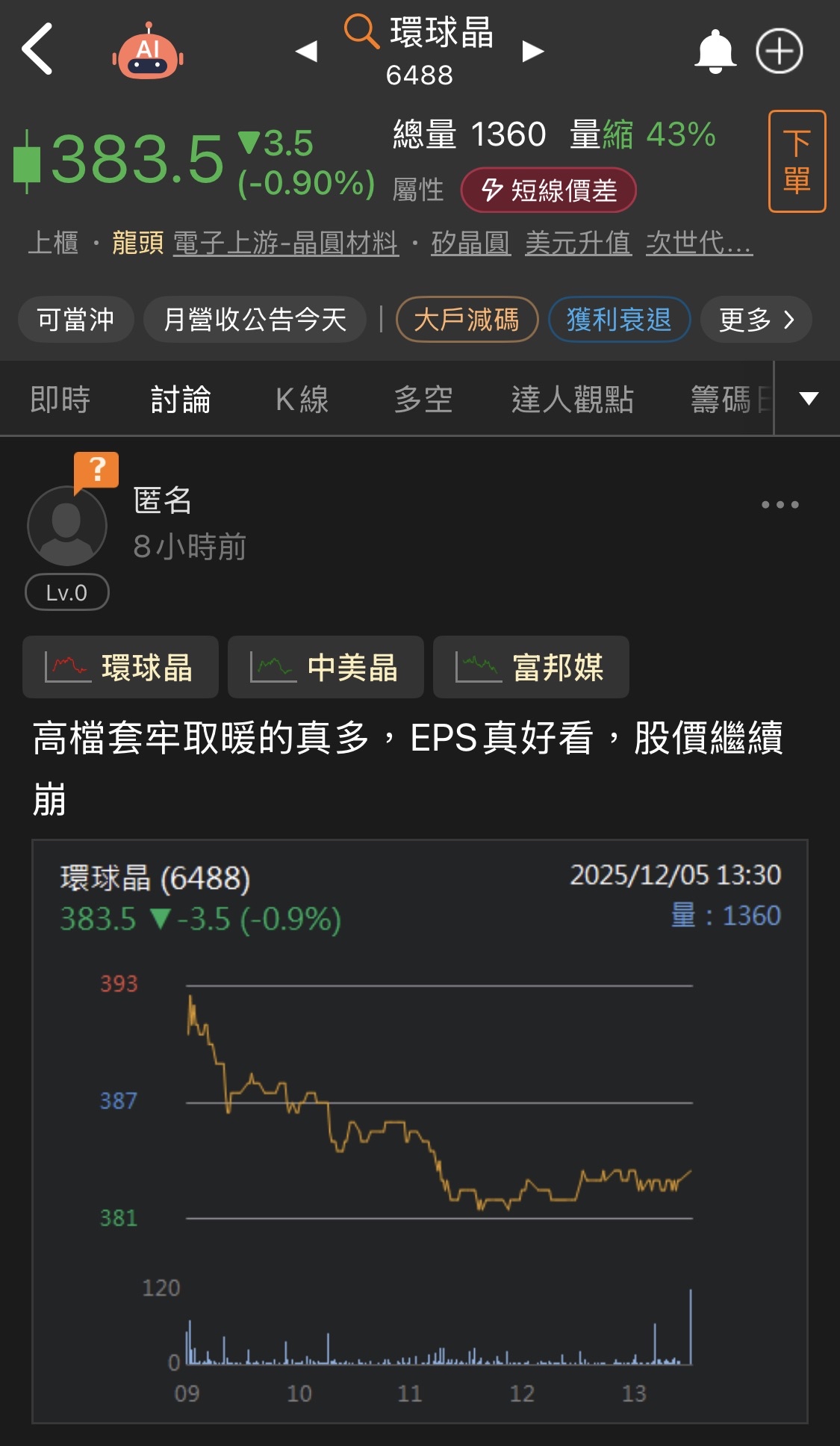The height and width of the screenshot is (1446, 840).
Task: Tap the 下單 order button
Action: (797, 161)
